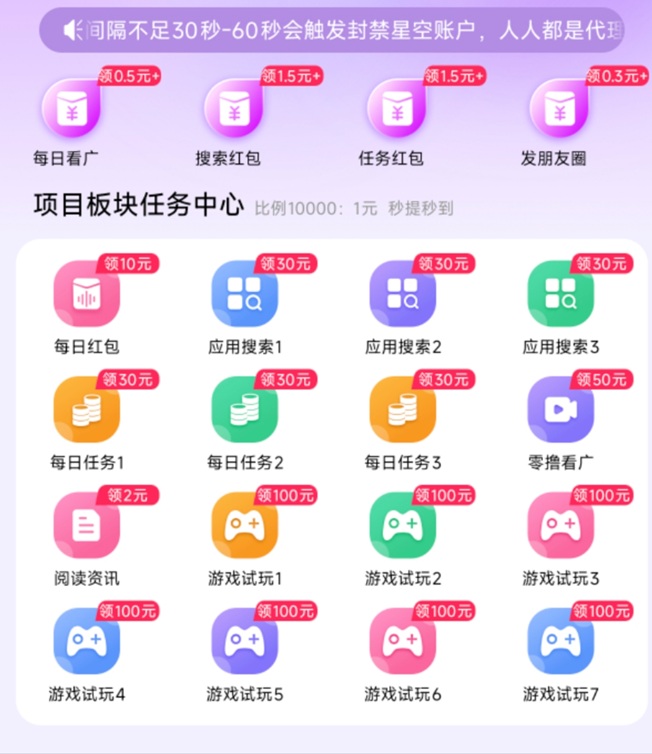Open the 每日看广 red packet
The image size is (652, 754).
pyautogui.click(x=72, y=109)
